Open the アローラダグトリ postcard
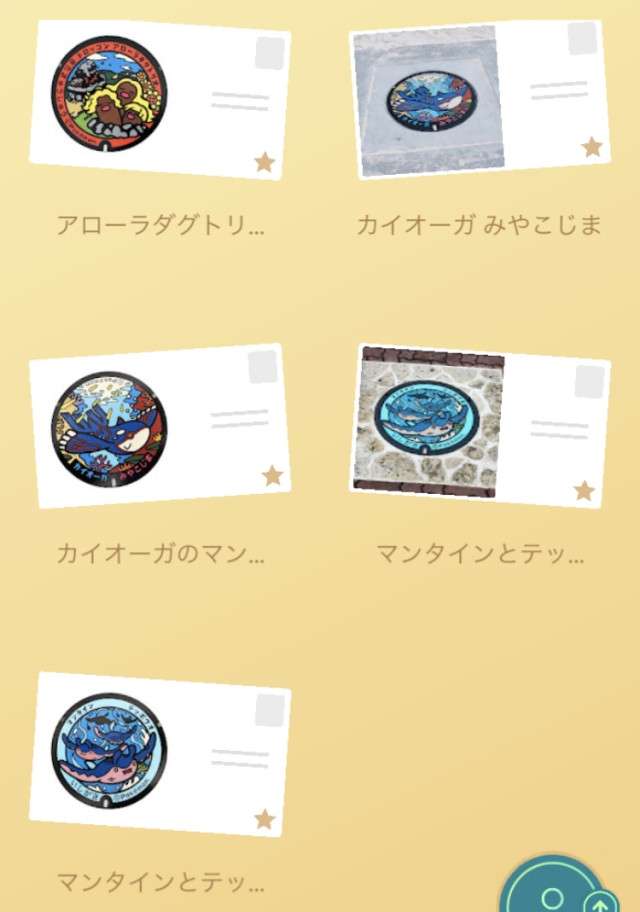The height and width of the screenshot is (912, 640). click(x=160, y=100)
